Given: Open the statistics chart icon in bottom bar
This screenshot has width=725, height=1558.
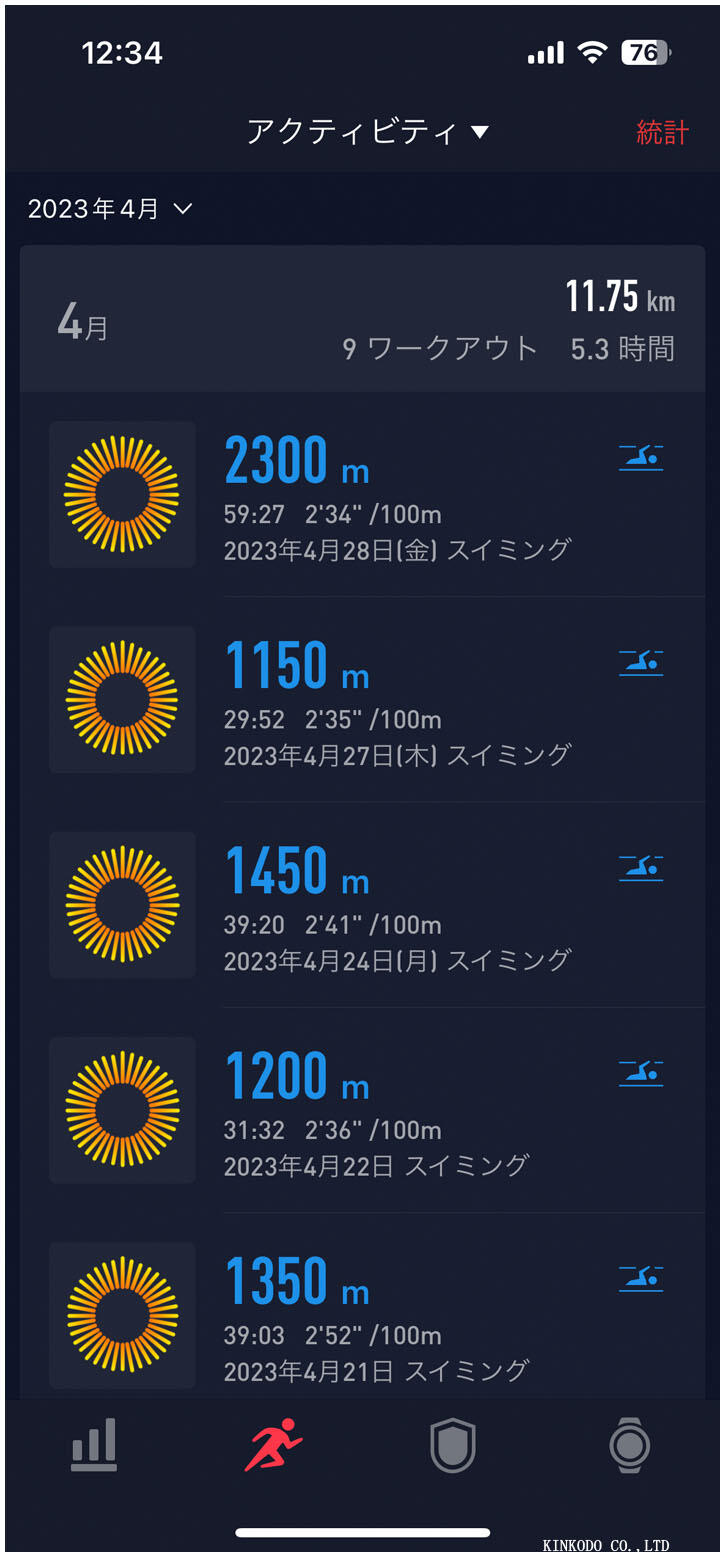Looking at the screenshot, I should 91,1444.
